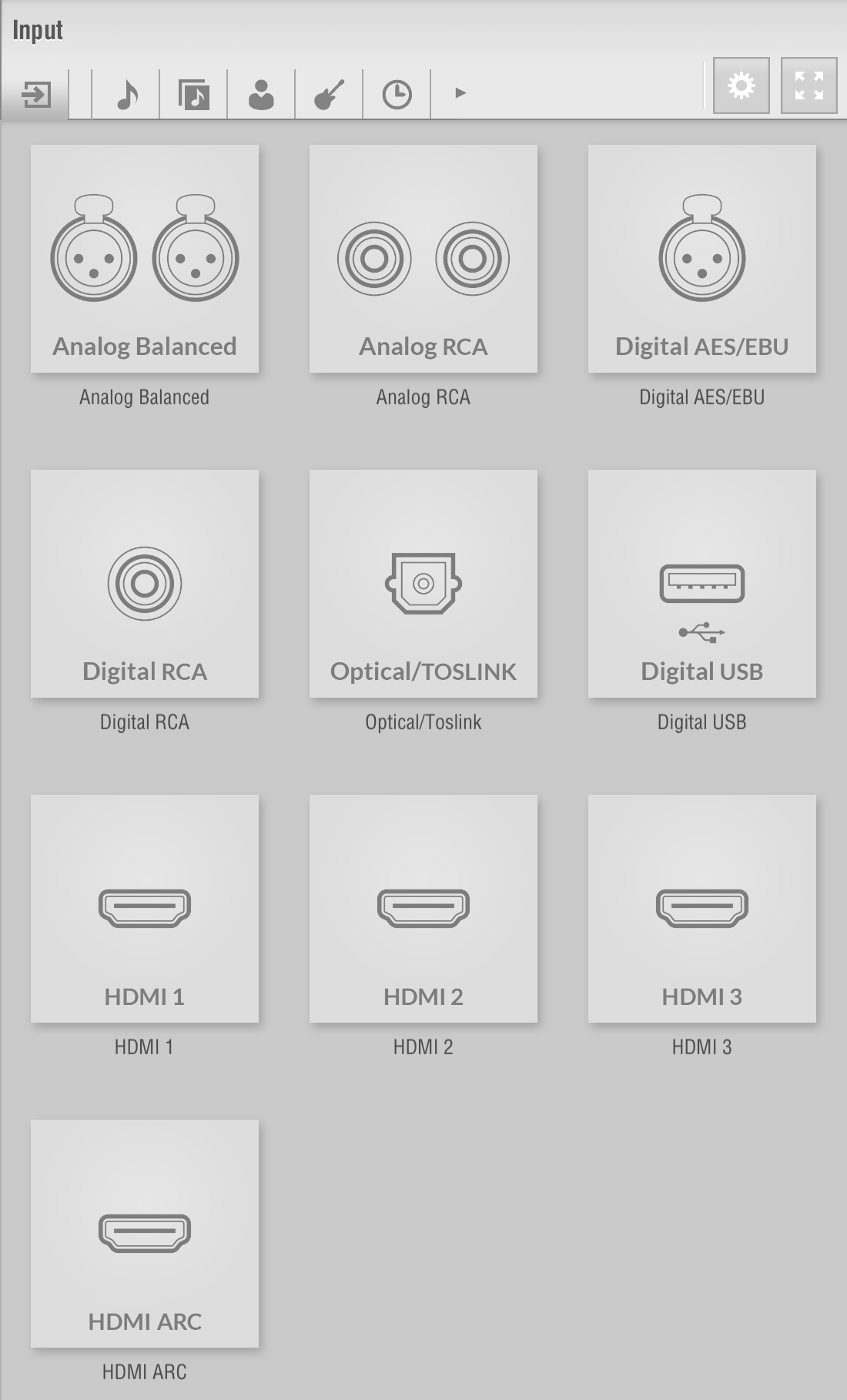Show more tabs with the arrow

(460, 93)
